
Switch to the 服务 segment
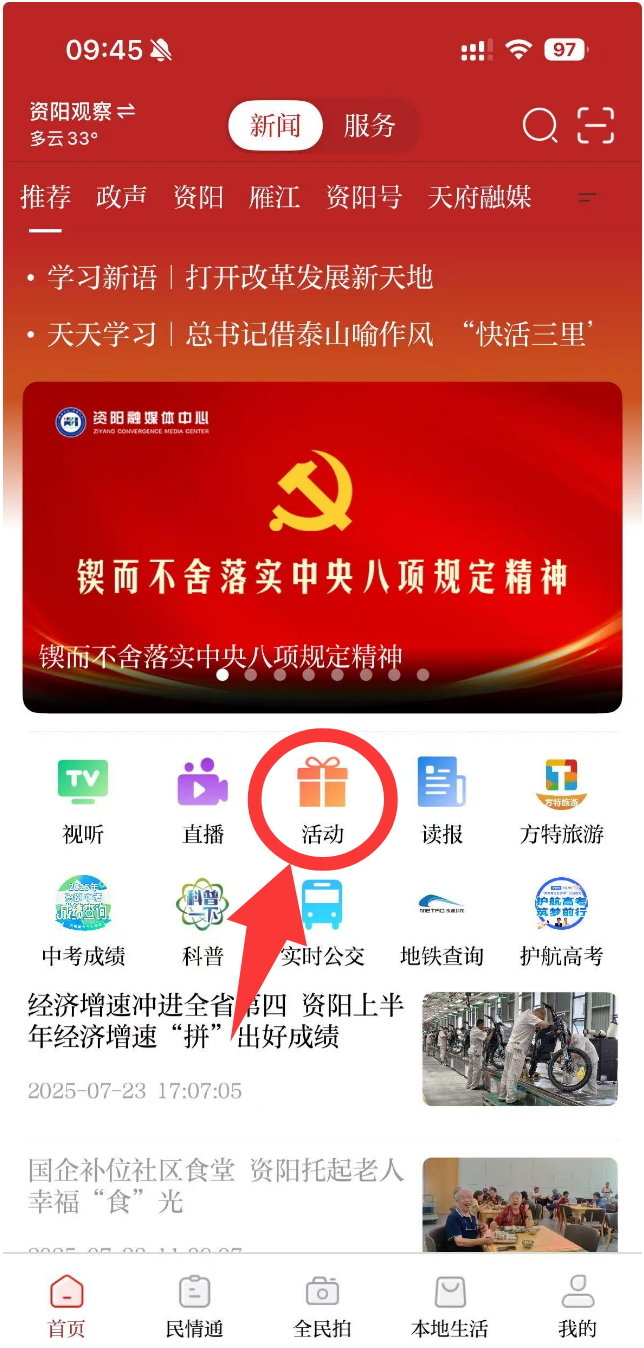[369, 126]
